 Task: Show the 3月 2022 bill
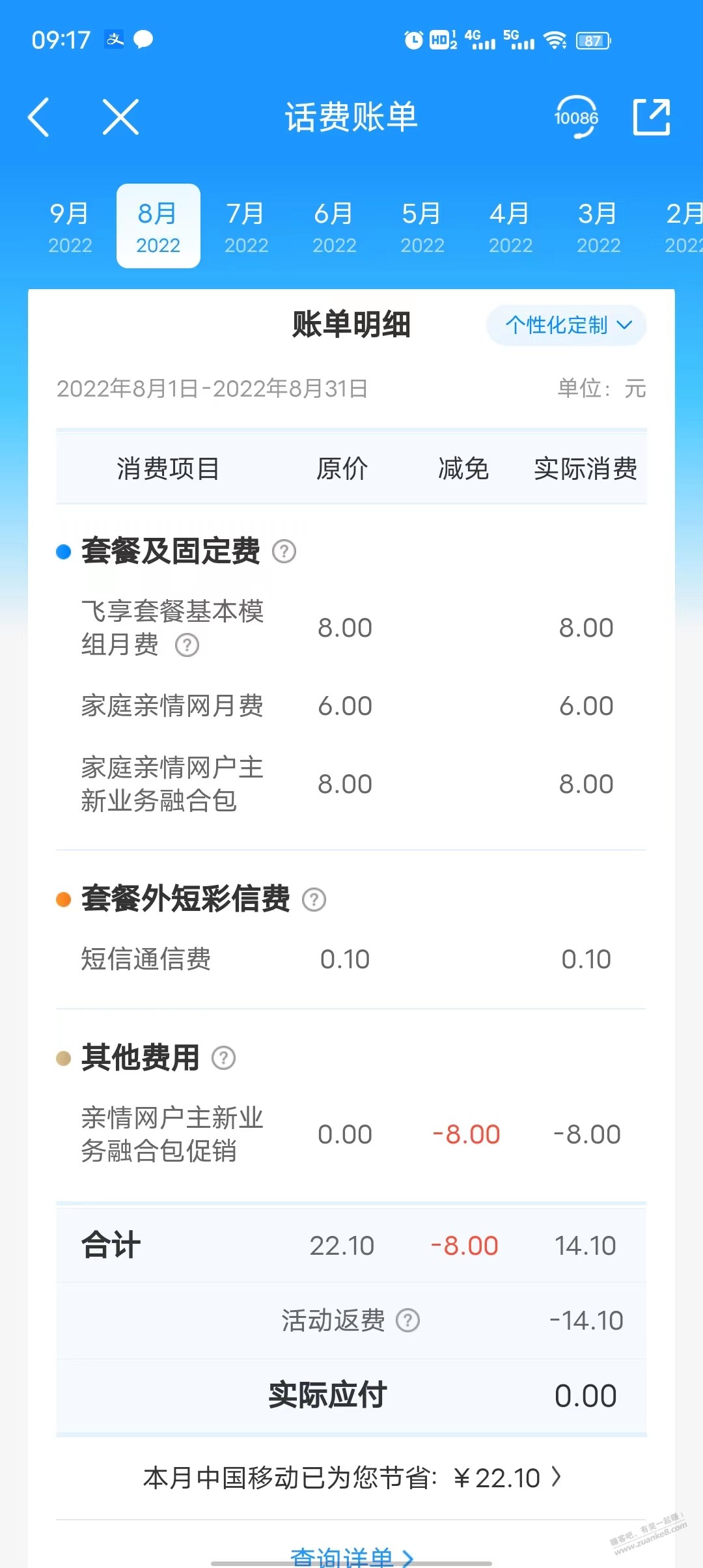click(598, 226)
